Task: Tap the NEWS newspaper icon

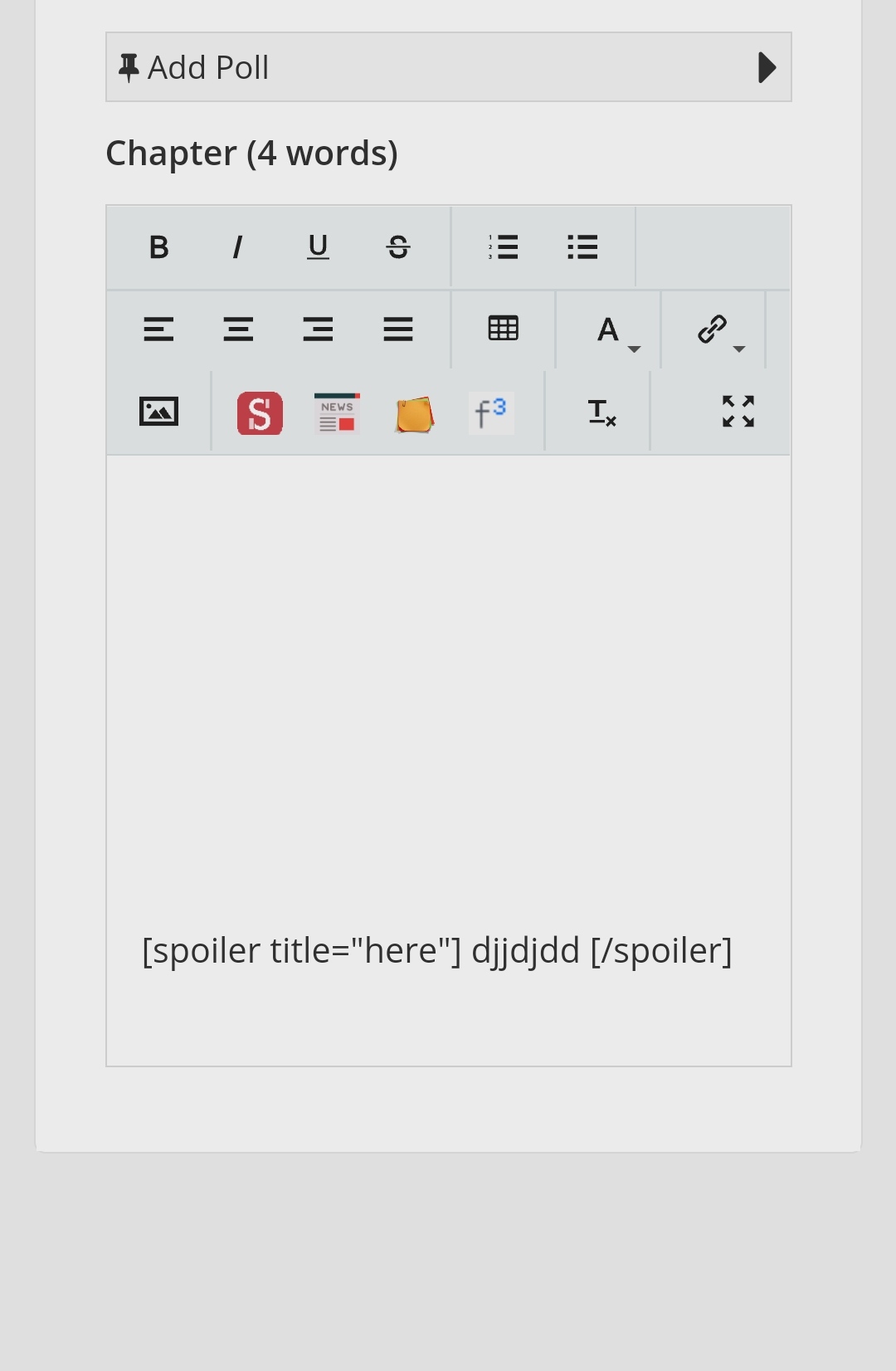Action: (337, 412)
